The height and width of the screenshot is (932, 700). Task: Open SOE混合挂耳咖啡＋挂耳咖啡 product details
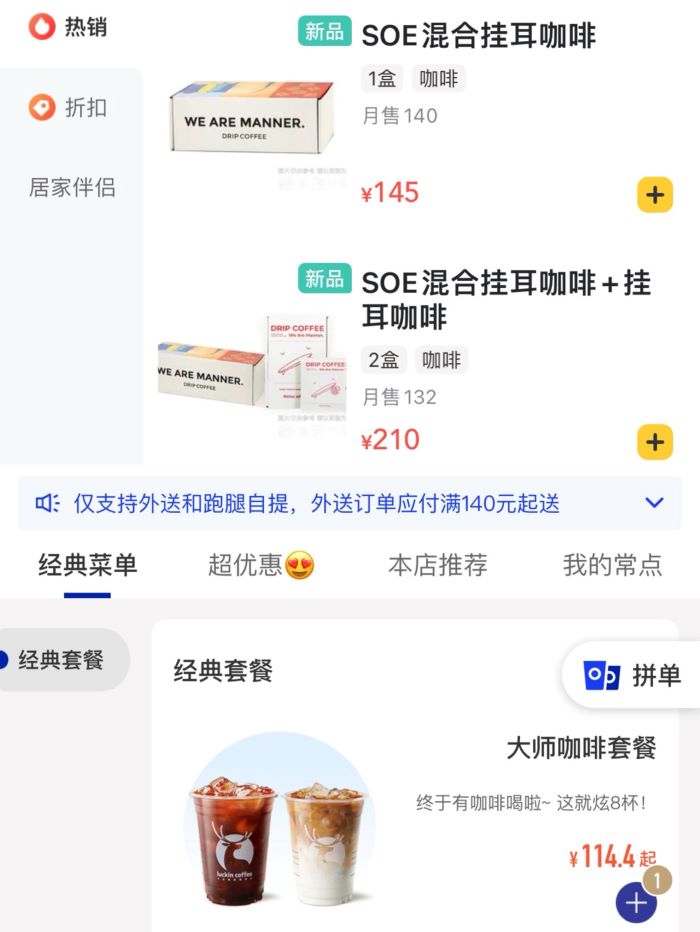pyautogui.click(x=505, y=299)
